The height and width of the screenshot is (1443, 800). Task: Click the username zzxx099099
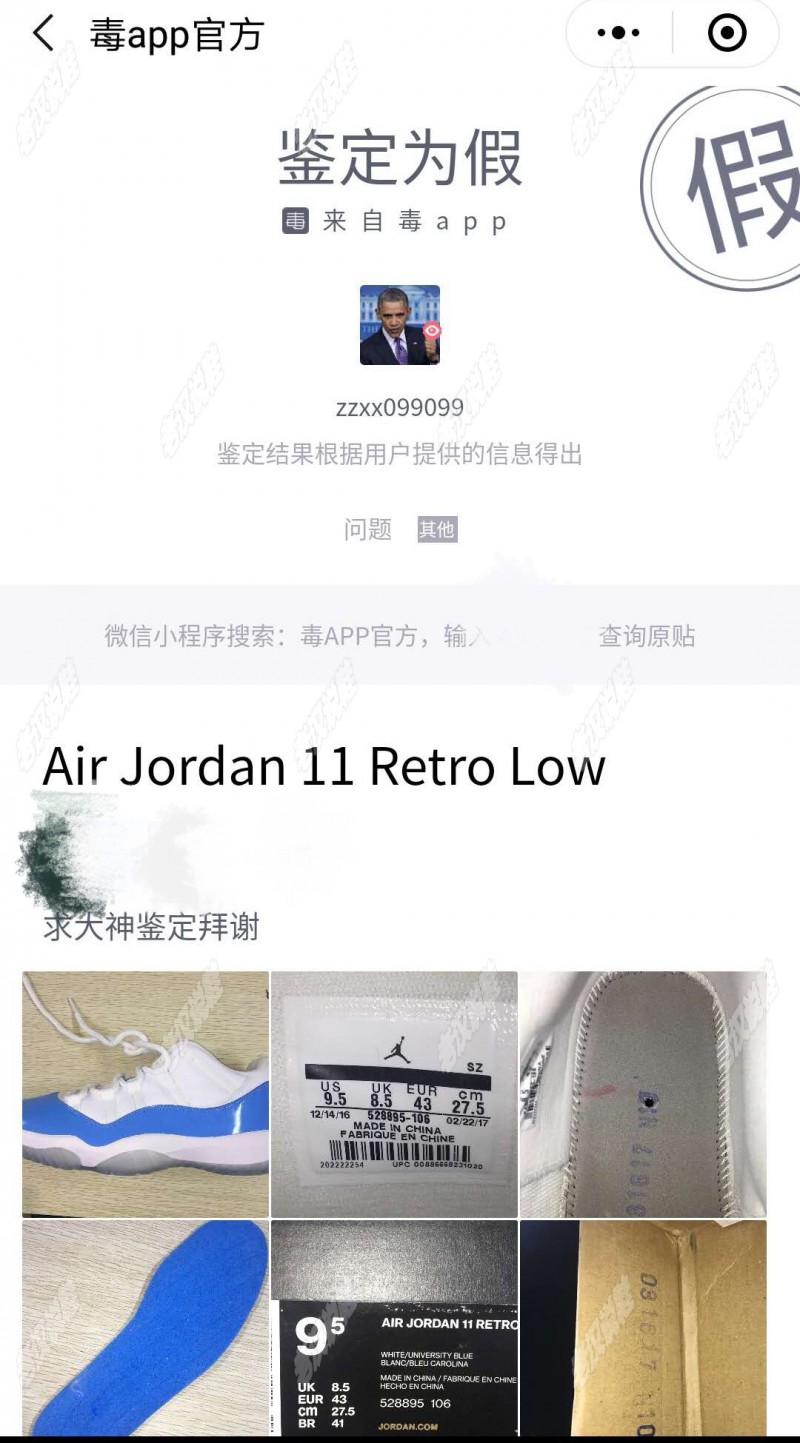(399, 408)
